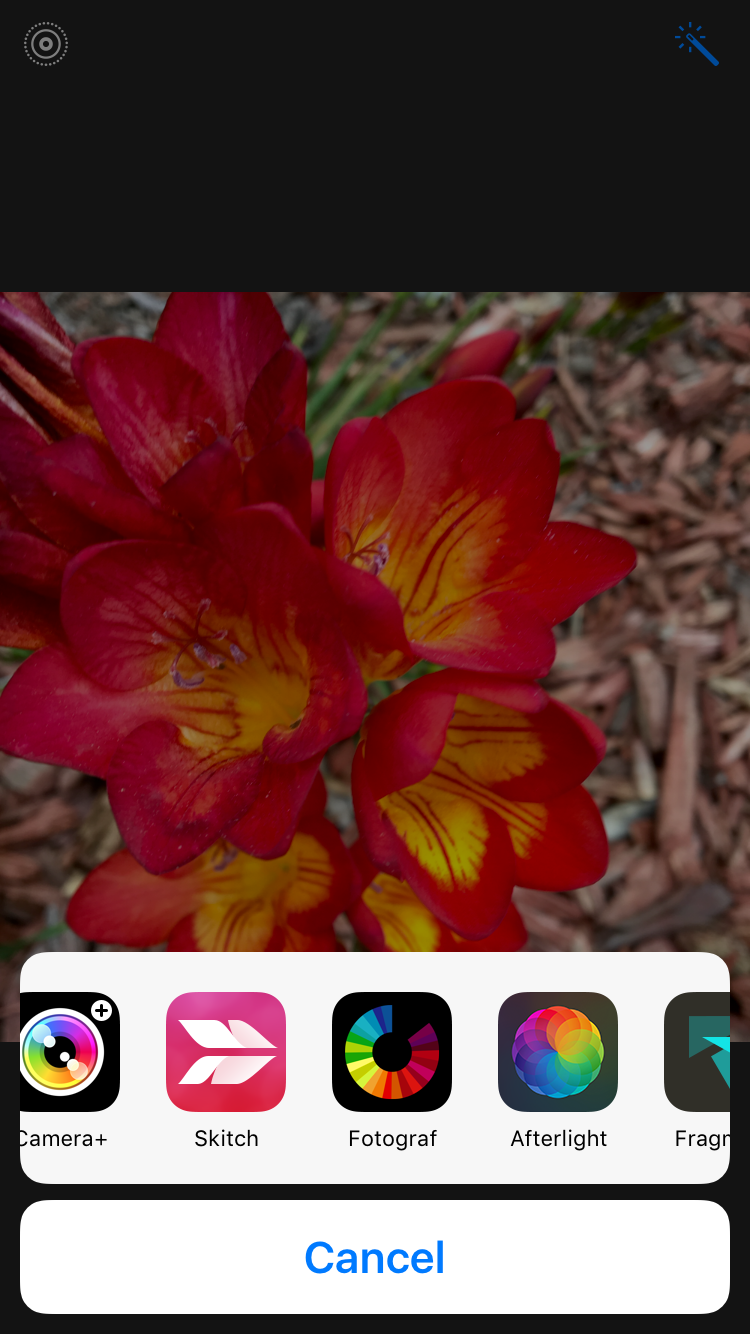Open Afterlight extension for editing
The image size is (750, 1334).
[x=558, y=1052]
